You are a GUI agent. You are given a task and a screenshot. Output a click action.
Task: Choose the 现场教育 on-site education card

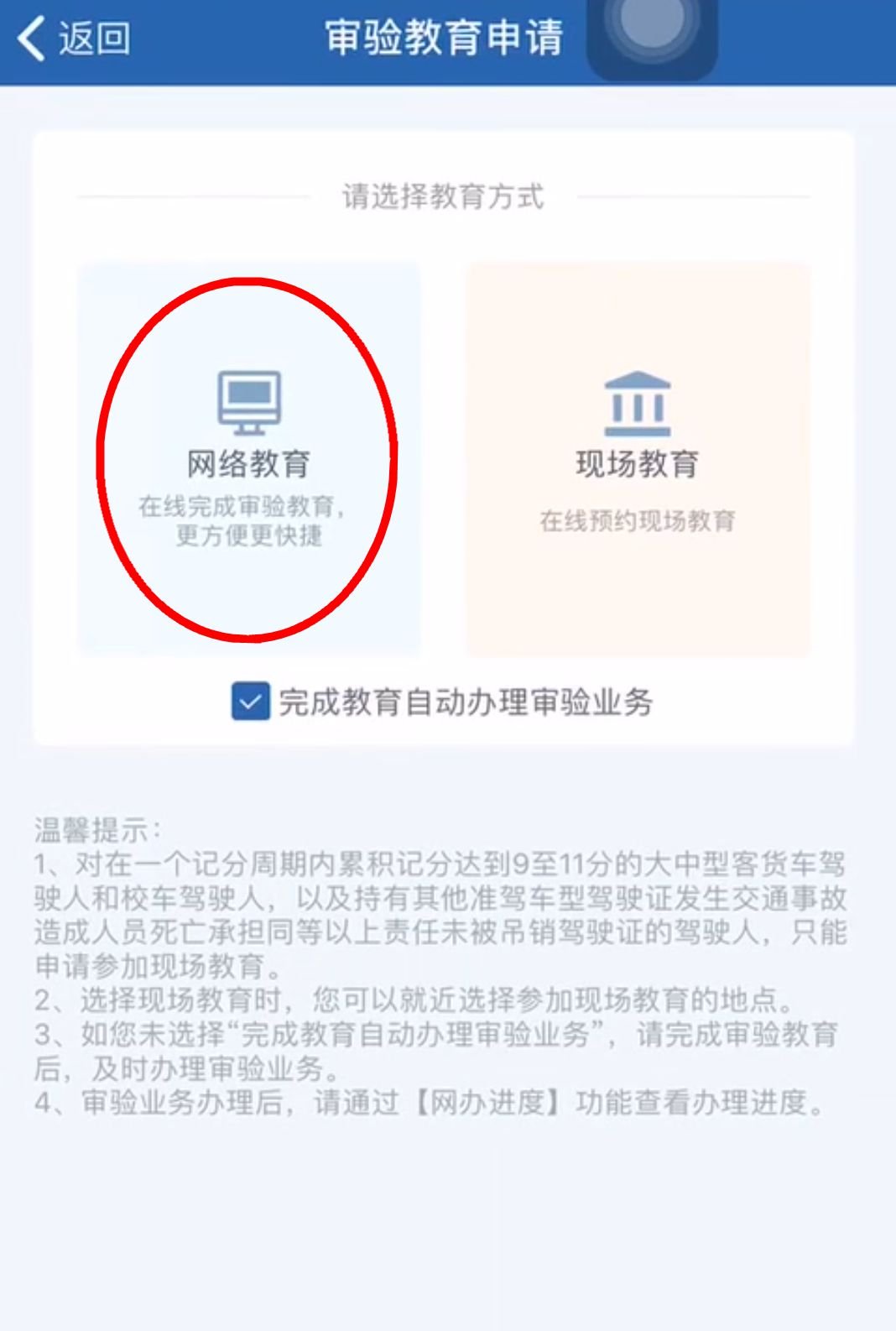tap(638, 458)
